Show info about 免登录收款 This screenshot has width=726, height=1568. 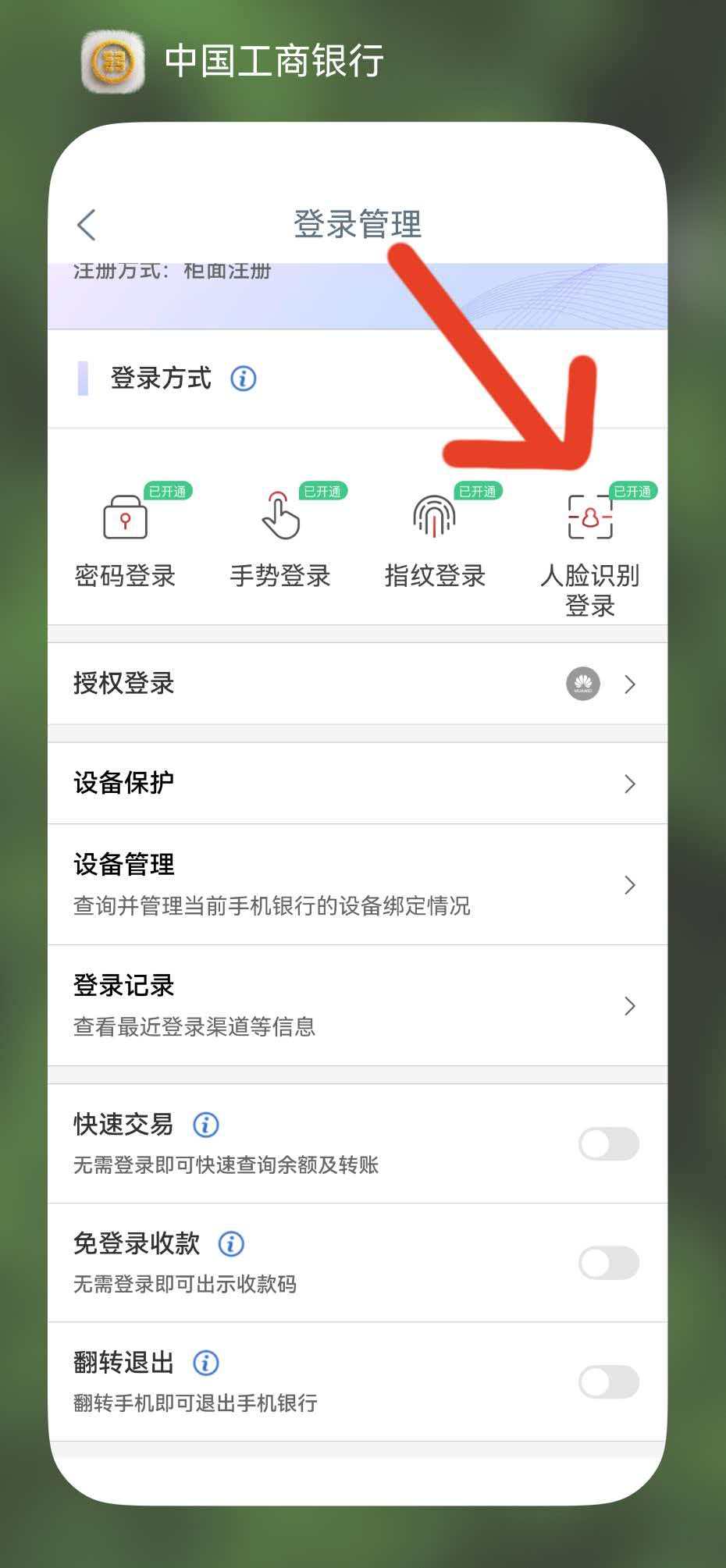click(231, 1243)
